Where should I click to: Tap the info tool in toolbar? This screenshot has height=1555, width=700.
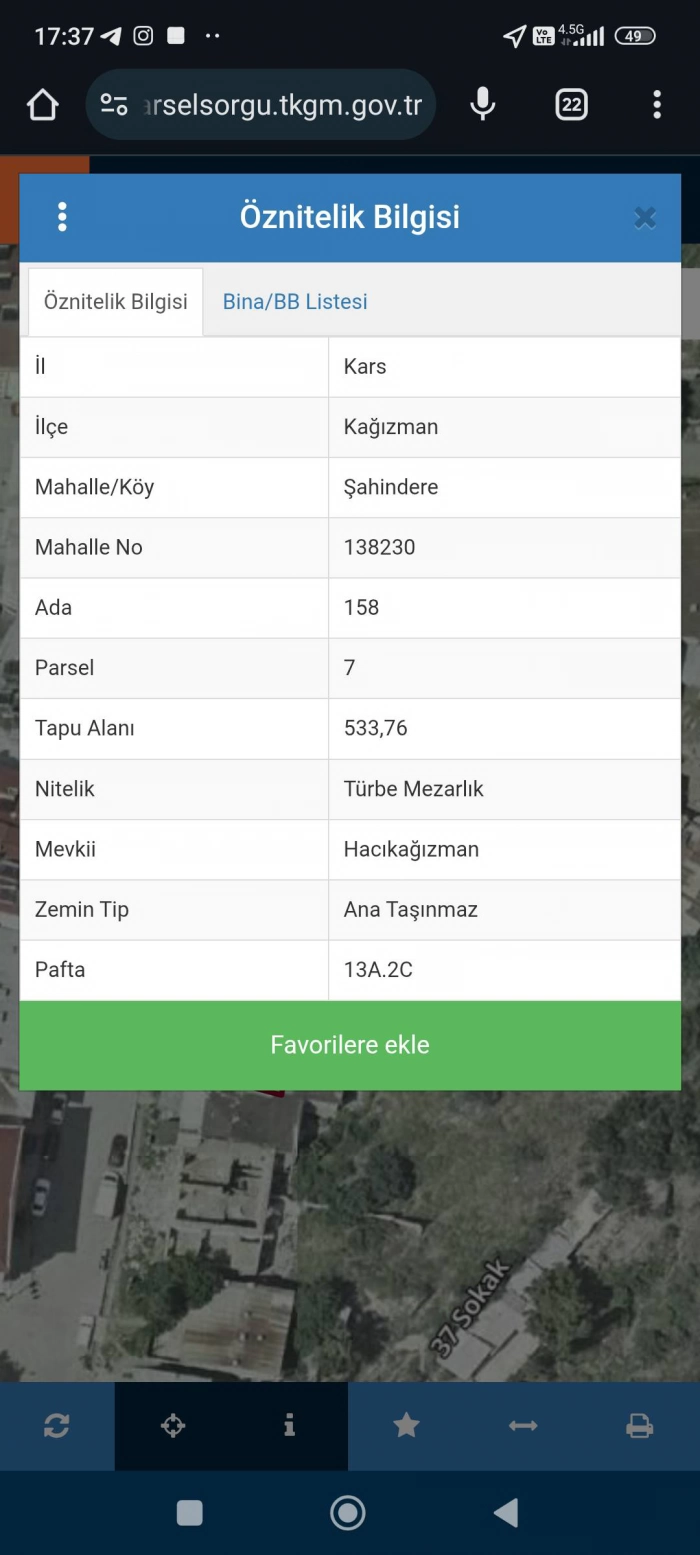pos(289,1426)
